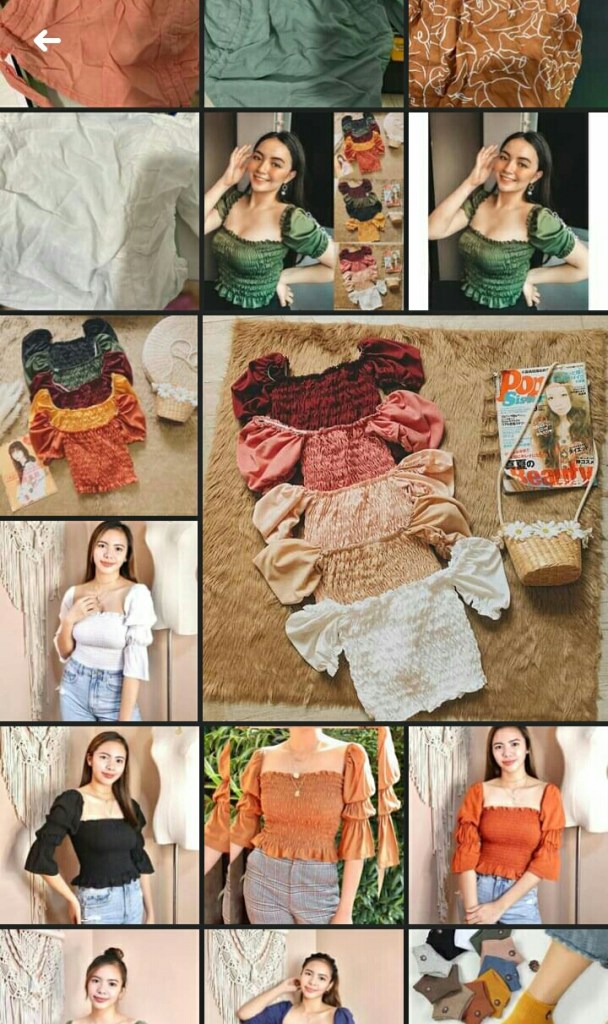This screenshot has width=608, height=1024.
Task: View the black smocked top model photo
Action: pos(99,825)
